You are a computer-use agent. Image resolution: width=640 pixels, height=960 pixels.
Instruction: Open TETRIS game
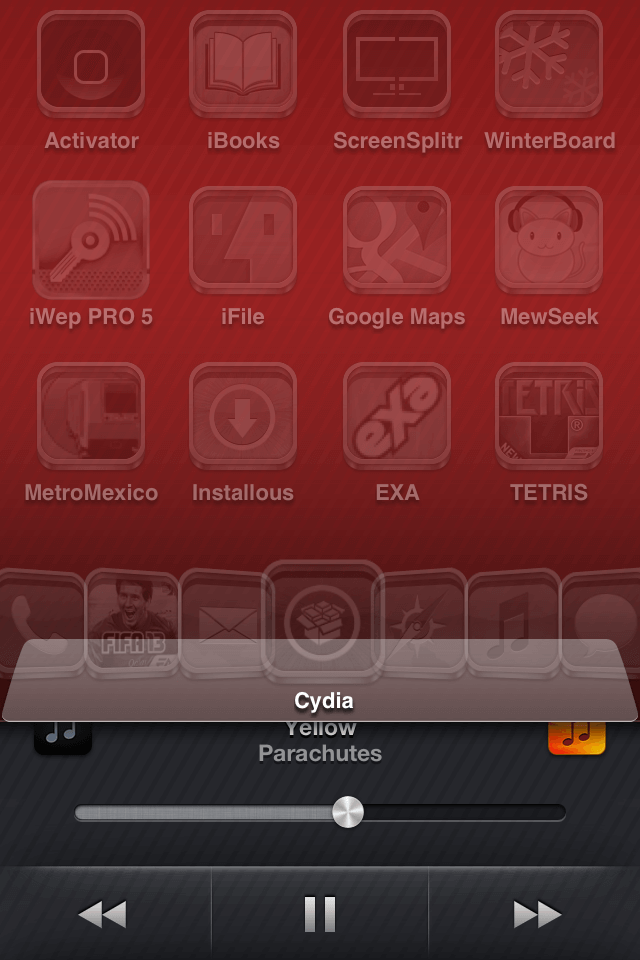coord(549,417)
